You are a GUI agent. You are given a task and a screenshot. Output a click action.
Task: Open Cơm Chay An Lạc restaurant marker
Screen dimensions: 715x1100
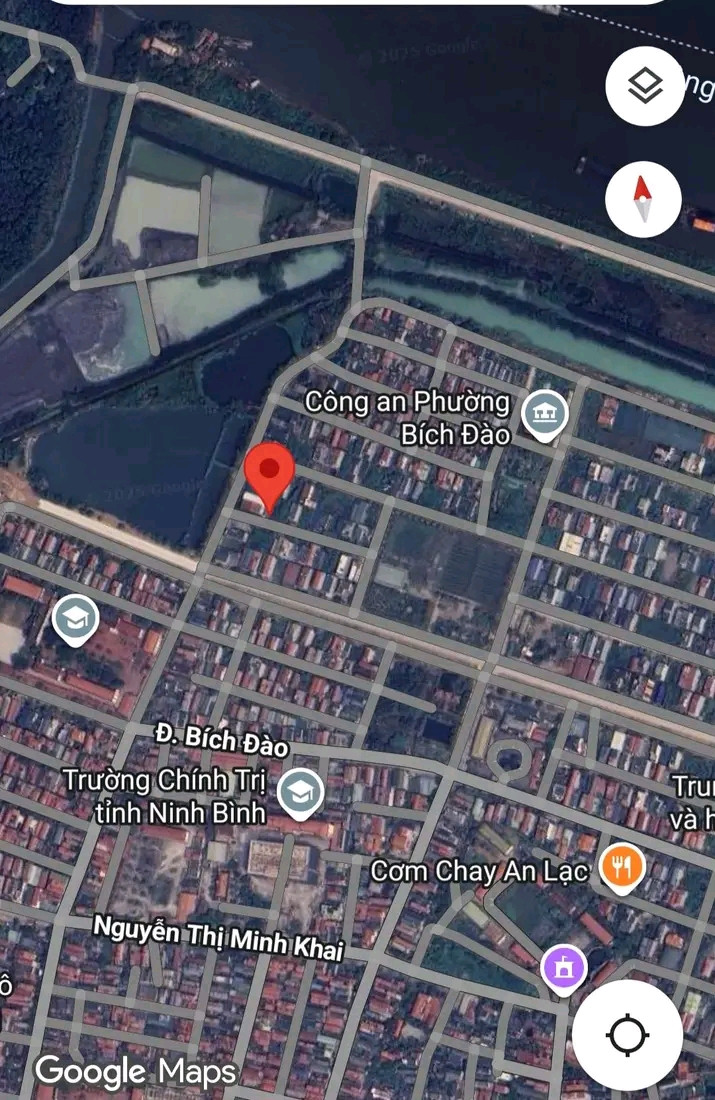pyautogui.click(x=622, y=867)
